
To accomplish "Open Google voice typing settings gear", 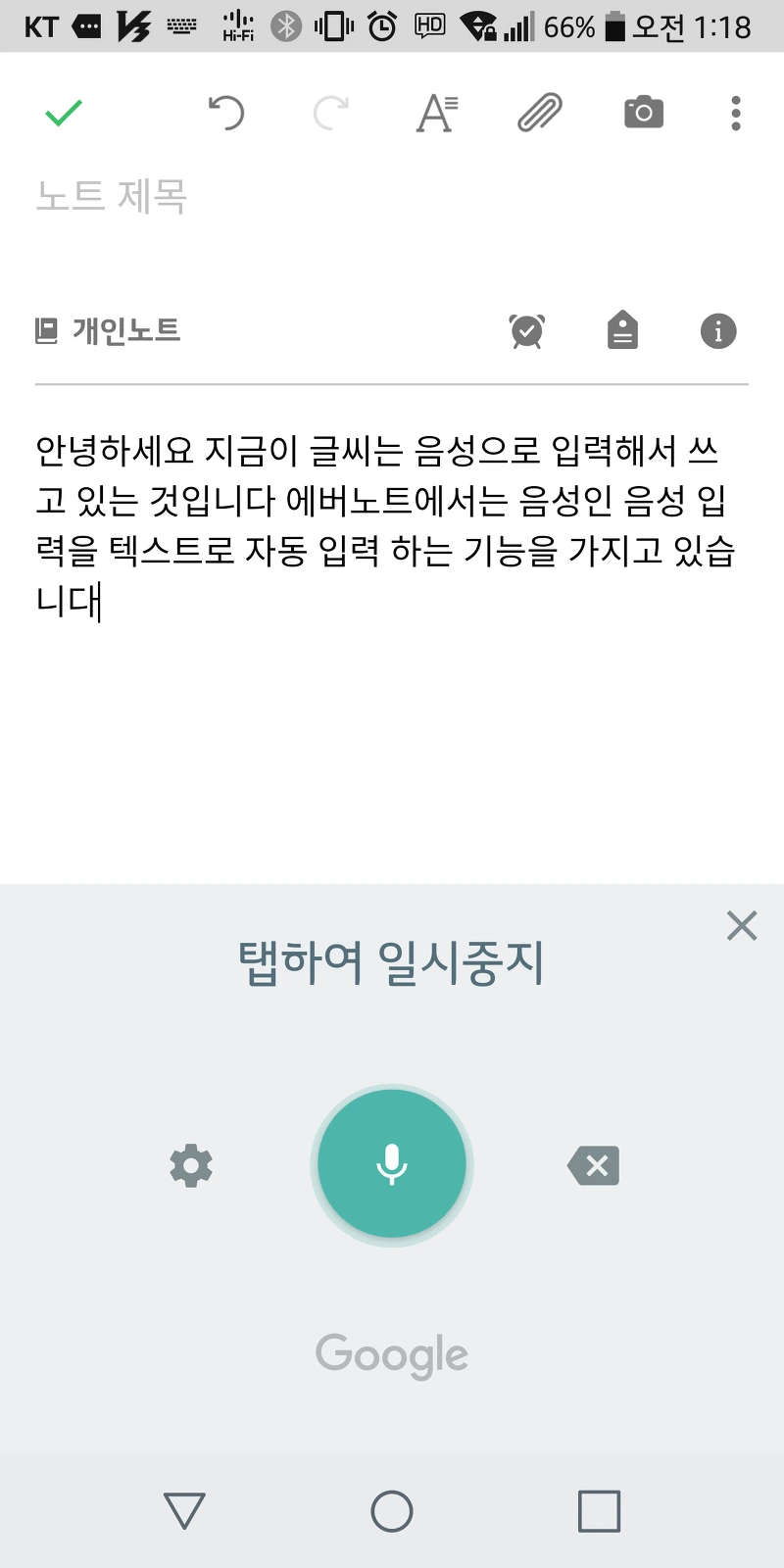I will click(x=190, y=1165).
